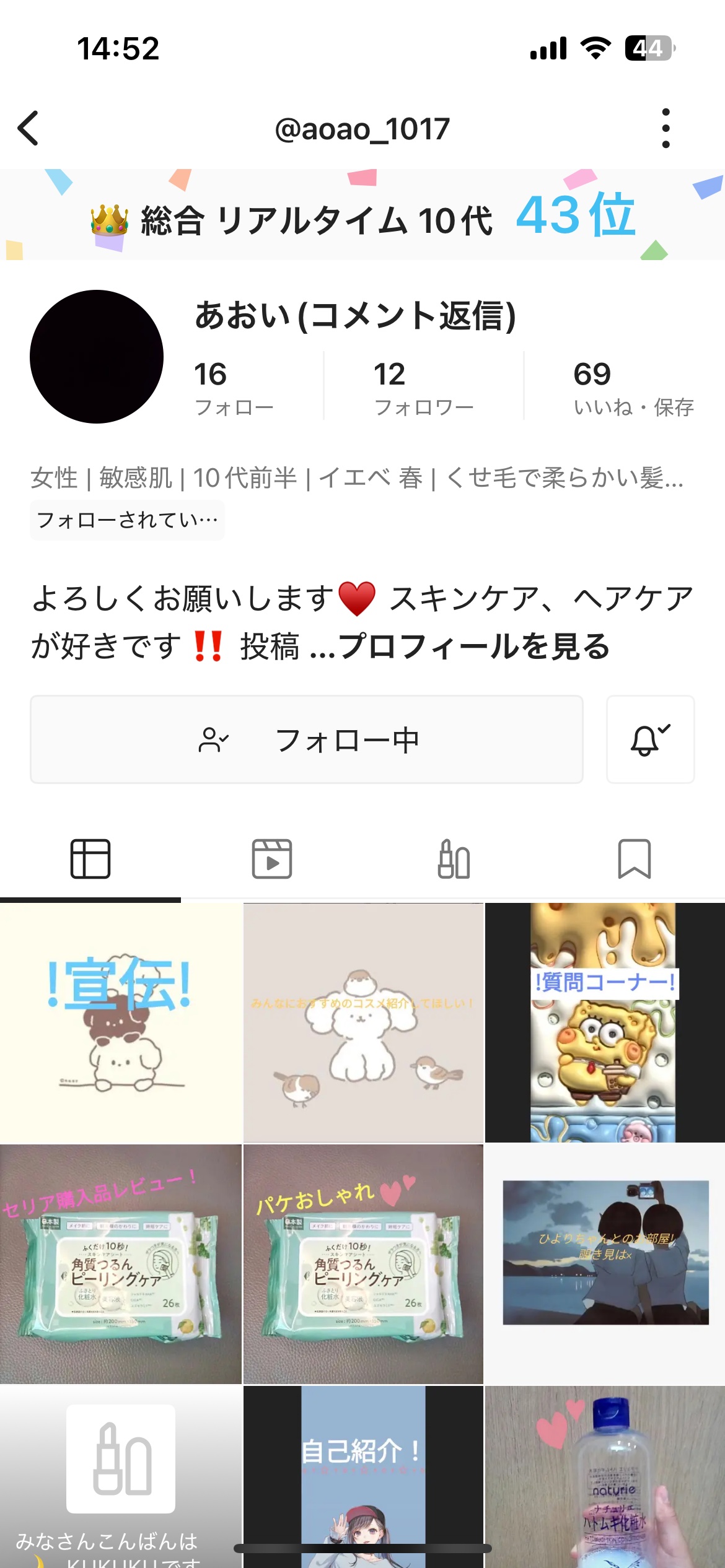Open the !宣伝! post
Screen dimensions: 725x1568
(x=120, y=1022)
